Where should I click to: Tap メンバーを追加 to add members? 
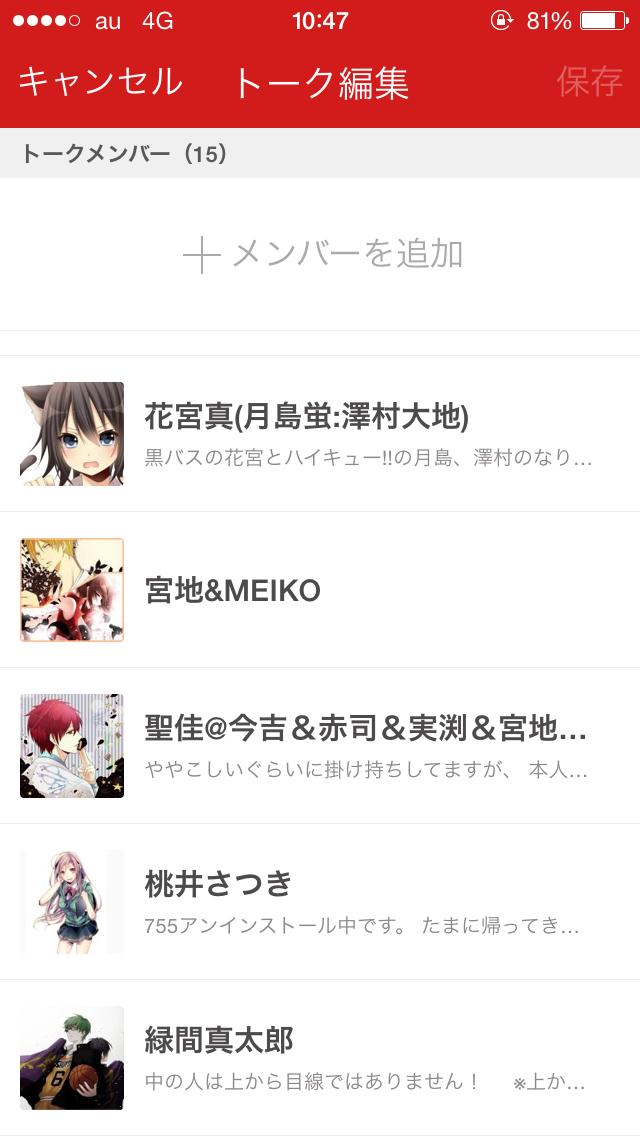point(322,255)
